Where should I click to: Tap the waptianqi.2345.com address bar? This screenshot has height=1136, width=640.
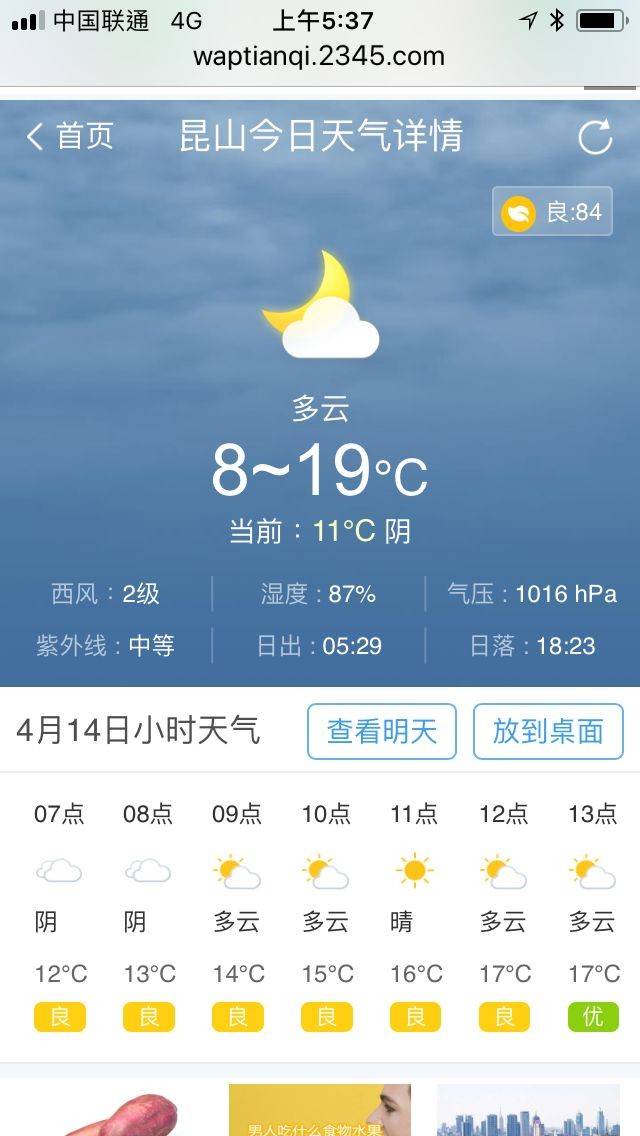point(319,56)
